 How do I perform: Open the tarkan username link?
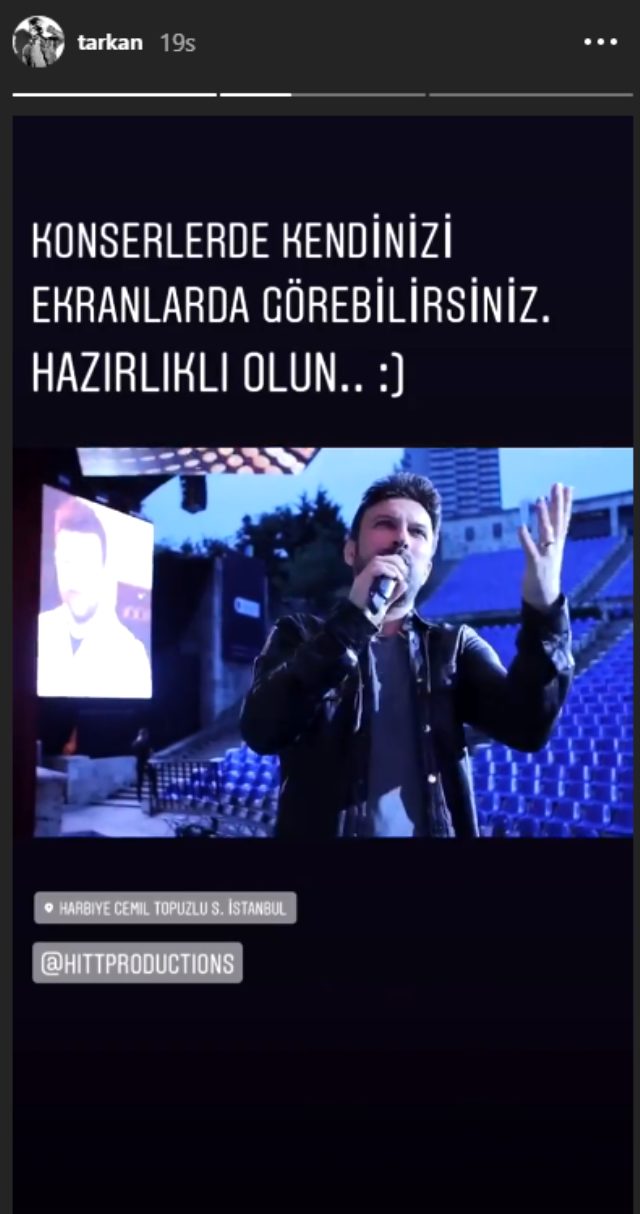[x=110, y=43]
